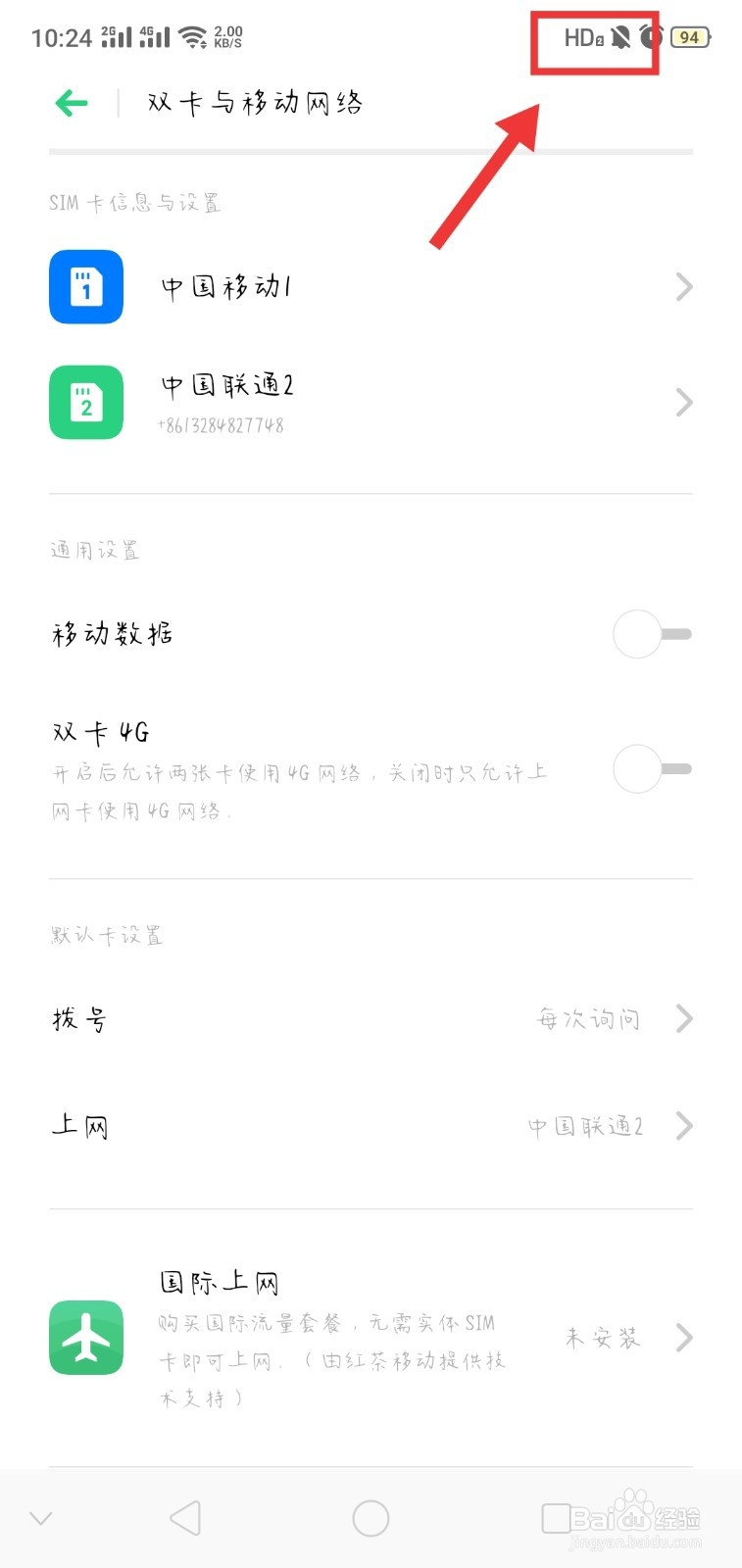Tap the down chevron in navigation bar
The image size is (742, 1568).
tap(40, 1516)
